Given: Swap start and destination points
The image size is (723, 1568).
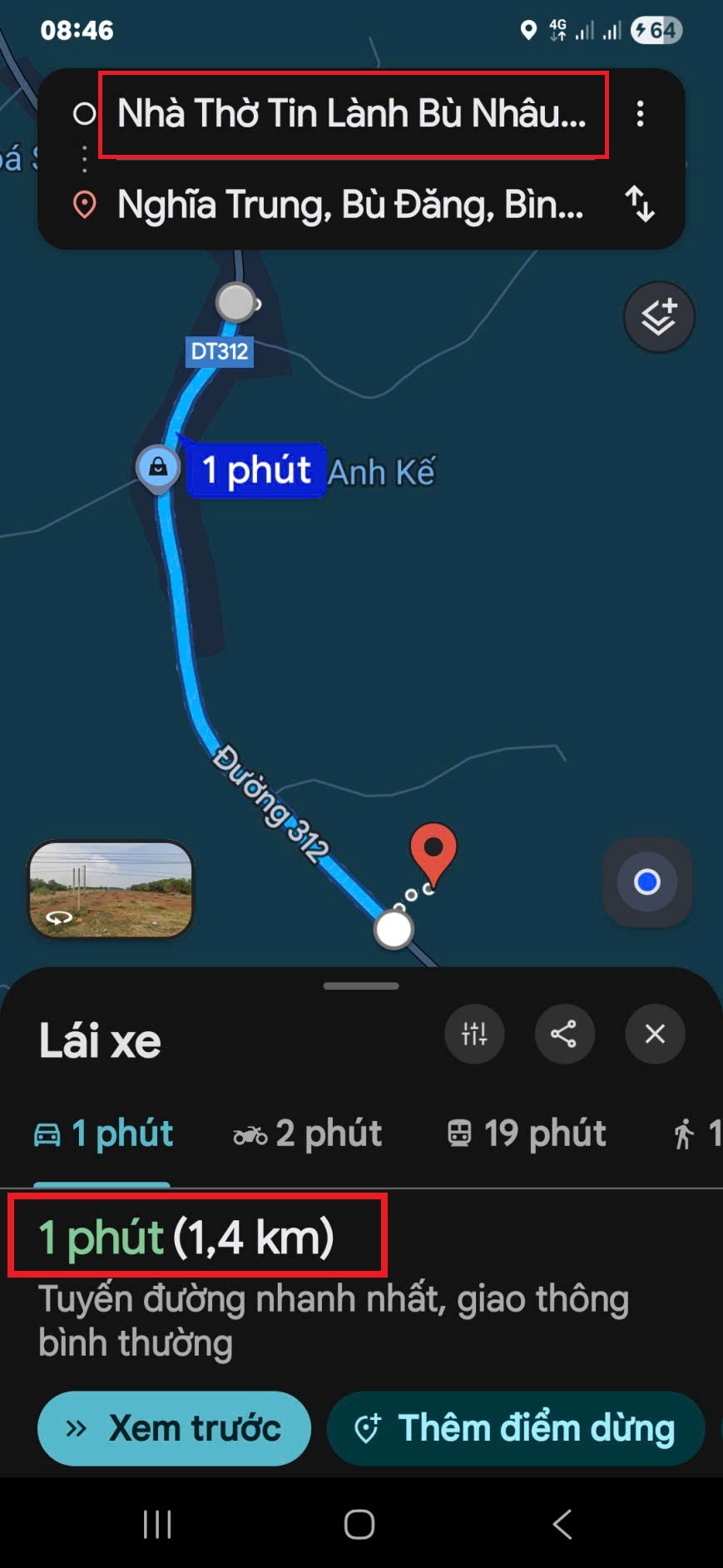Looking at the screenshot, I should pos(640,204).
